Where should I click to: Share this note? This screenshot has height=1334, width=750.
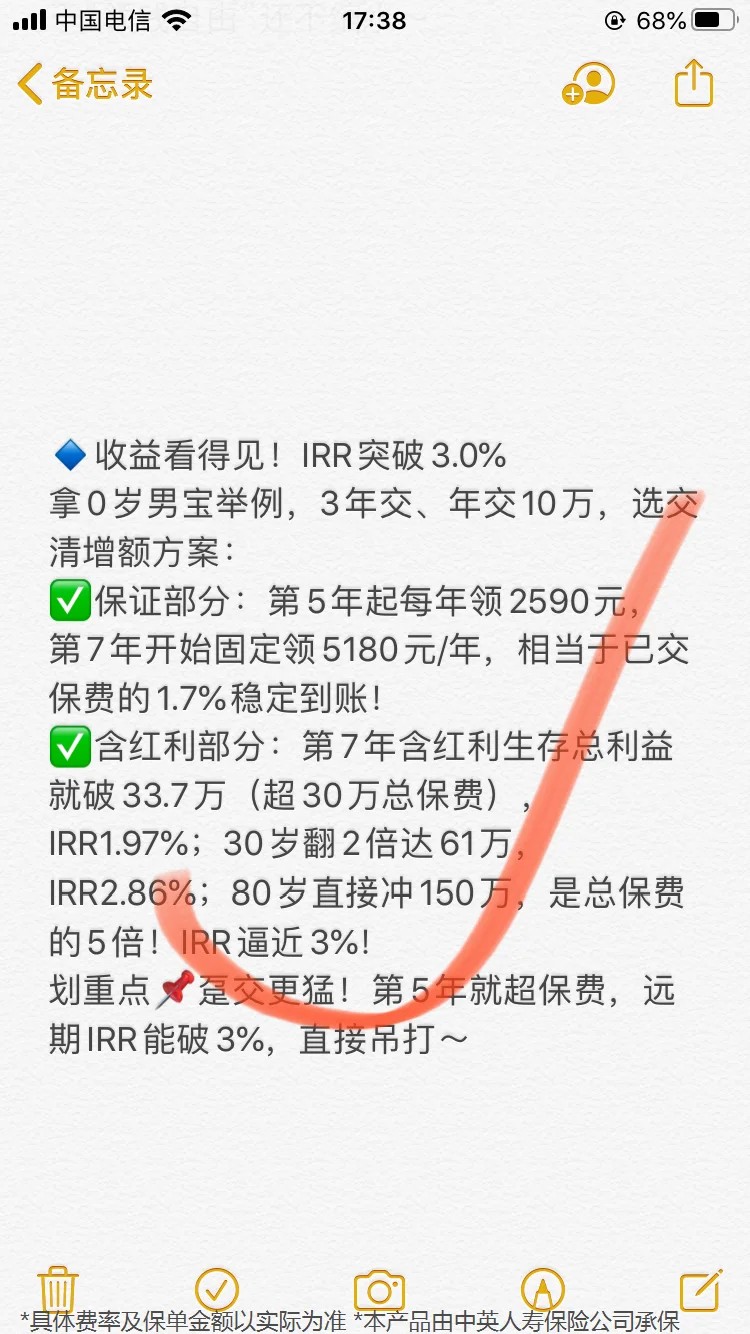(x=693, y=84)
